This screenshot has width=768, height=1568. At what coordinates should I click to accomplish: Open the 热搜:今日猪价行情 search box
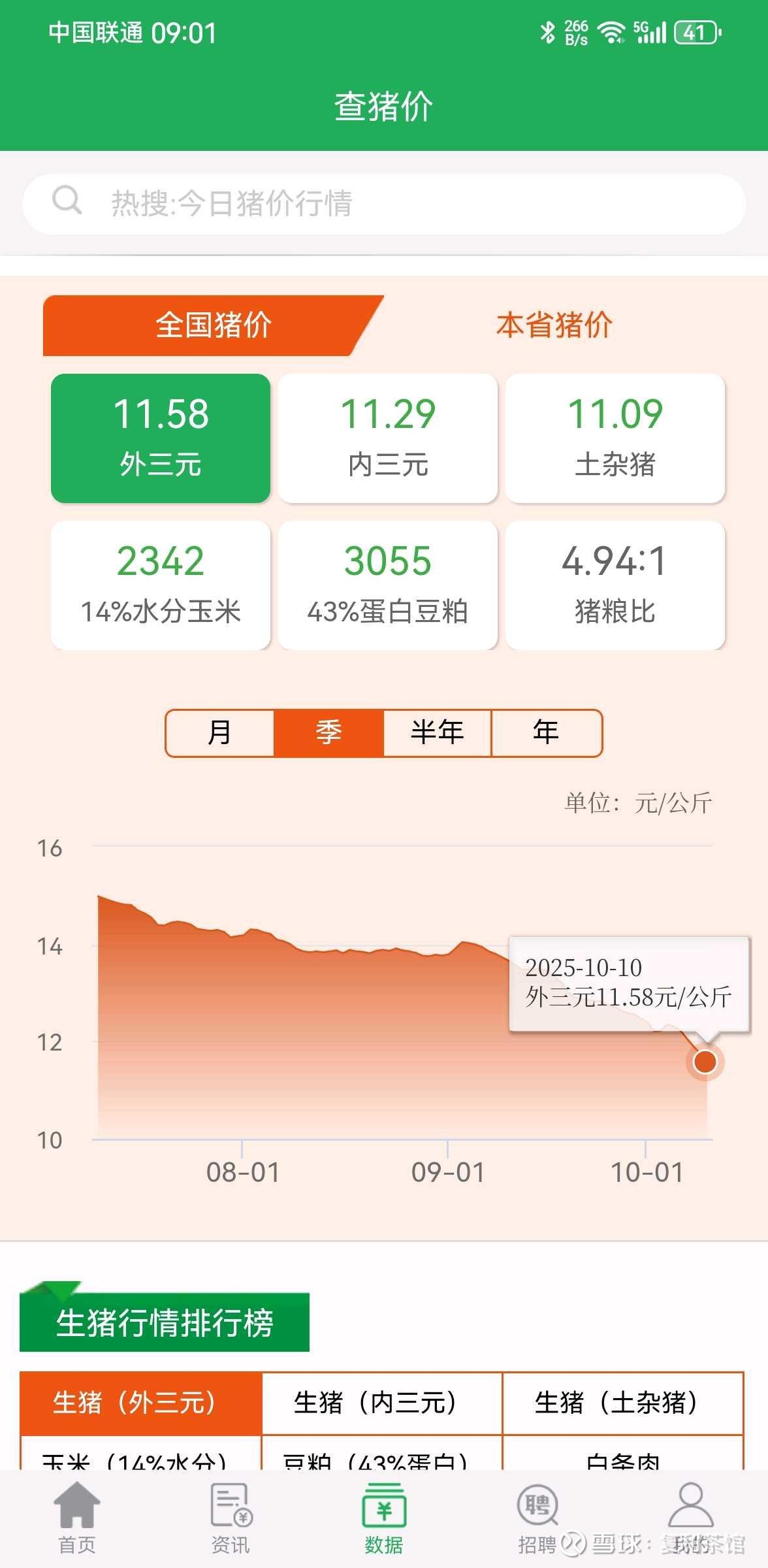384,204
